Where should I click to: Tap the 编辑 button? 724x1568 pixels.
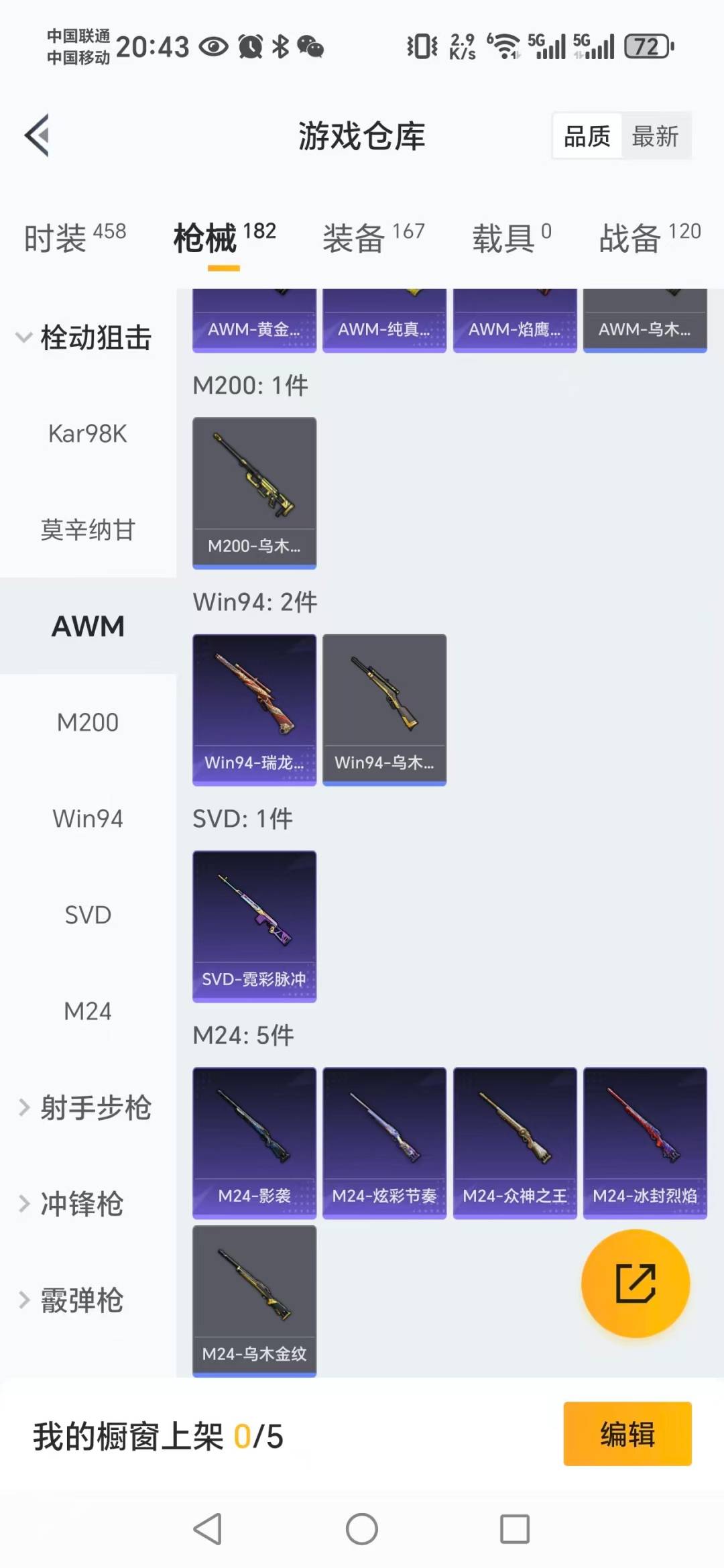point(627,1434)
